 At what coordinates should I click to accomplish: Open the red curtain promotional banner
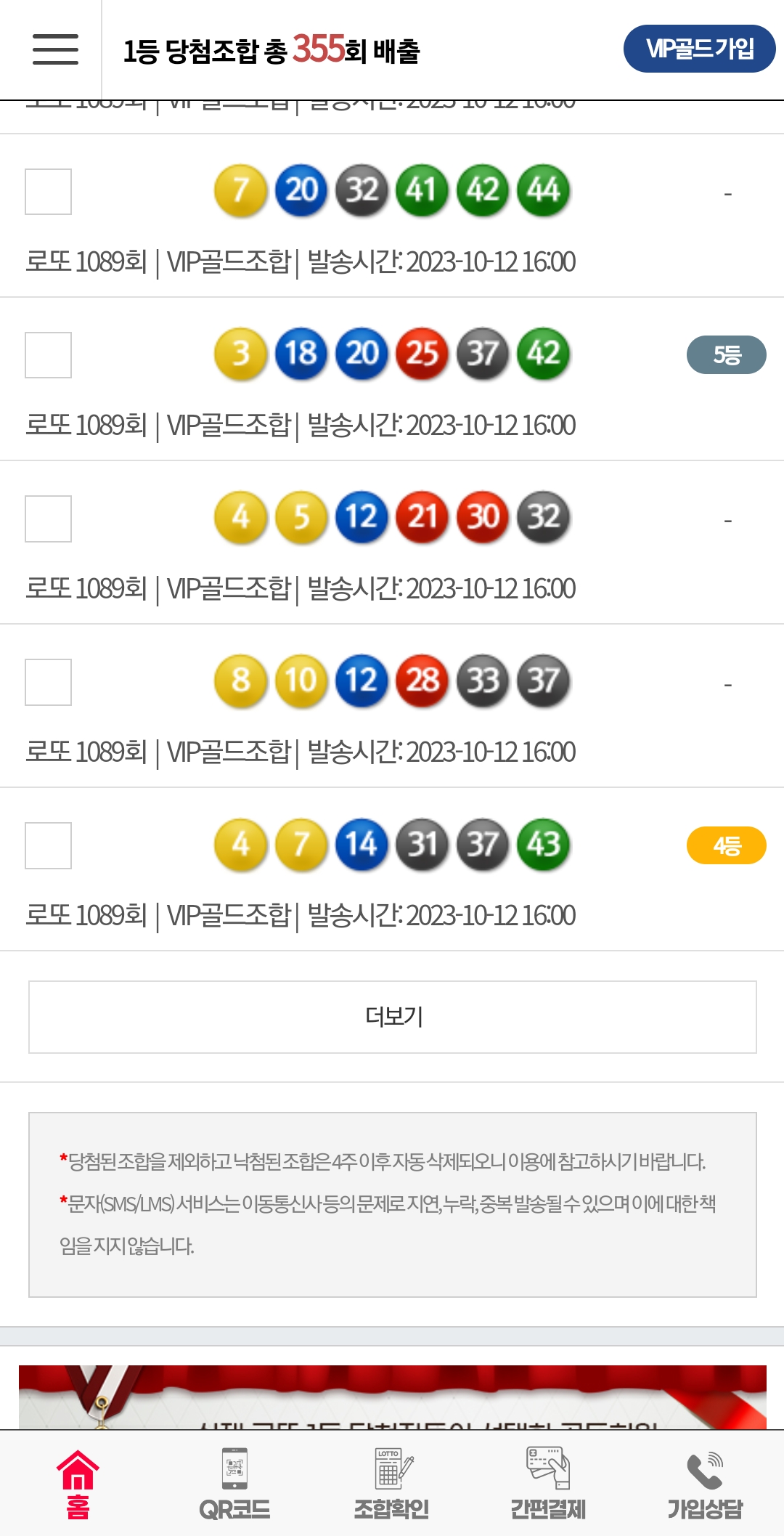pyautogui.click(x=393, y=1397)
